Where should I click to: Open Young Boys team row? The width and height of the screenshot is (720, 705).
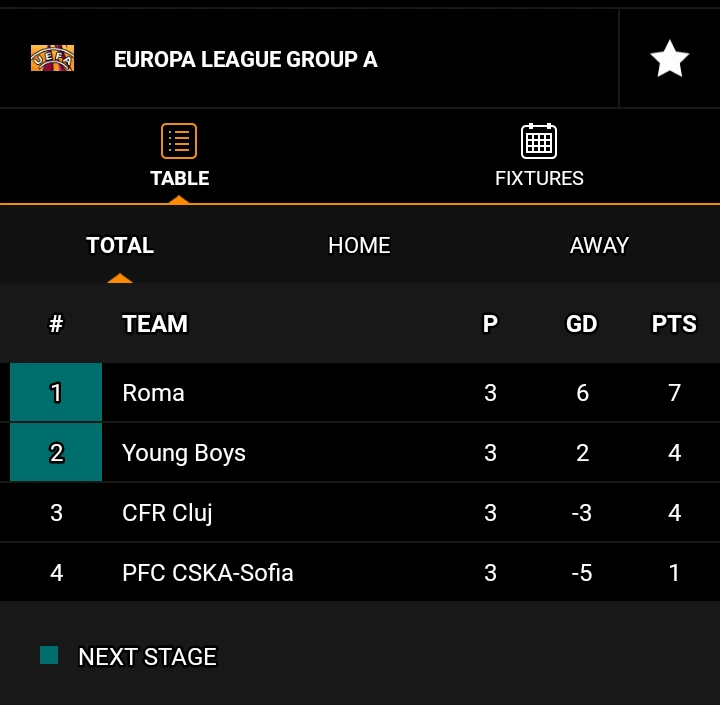(x=184, y=453)
